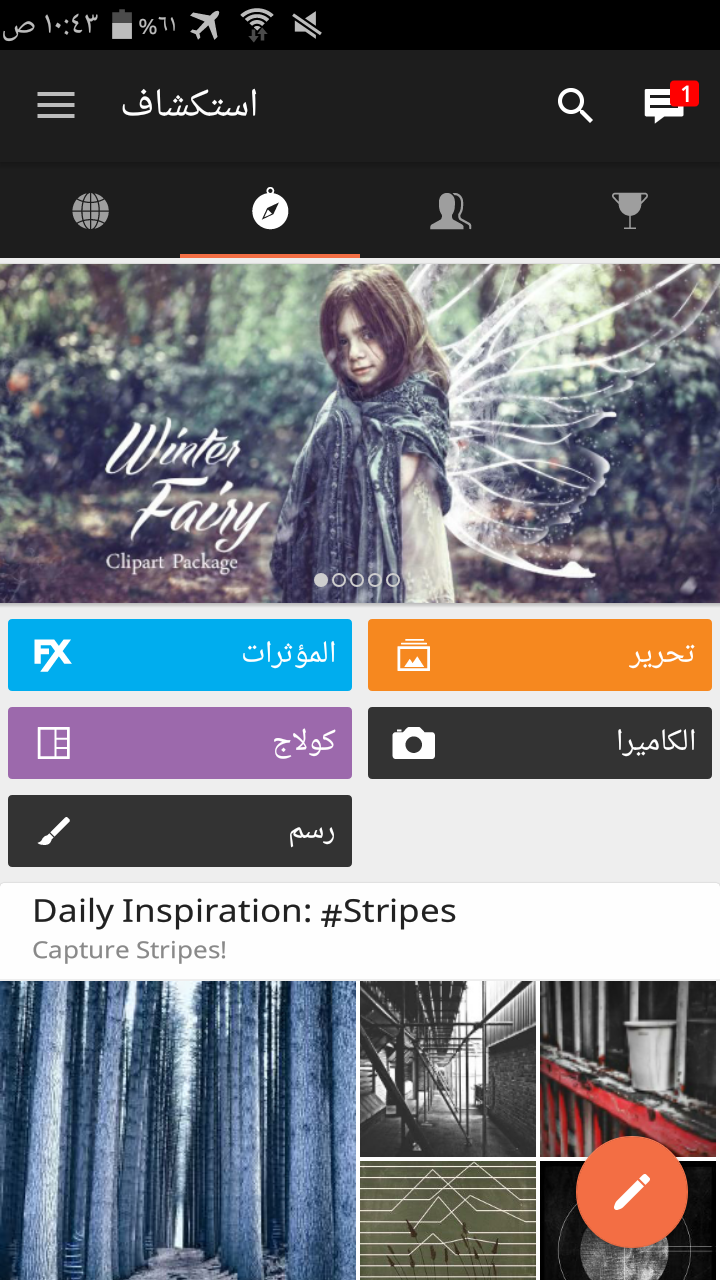
Task: Open the trophy contests tab
Action: point(630,211)
